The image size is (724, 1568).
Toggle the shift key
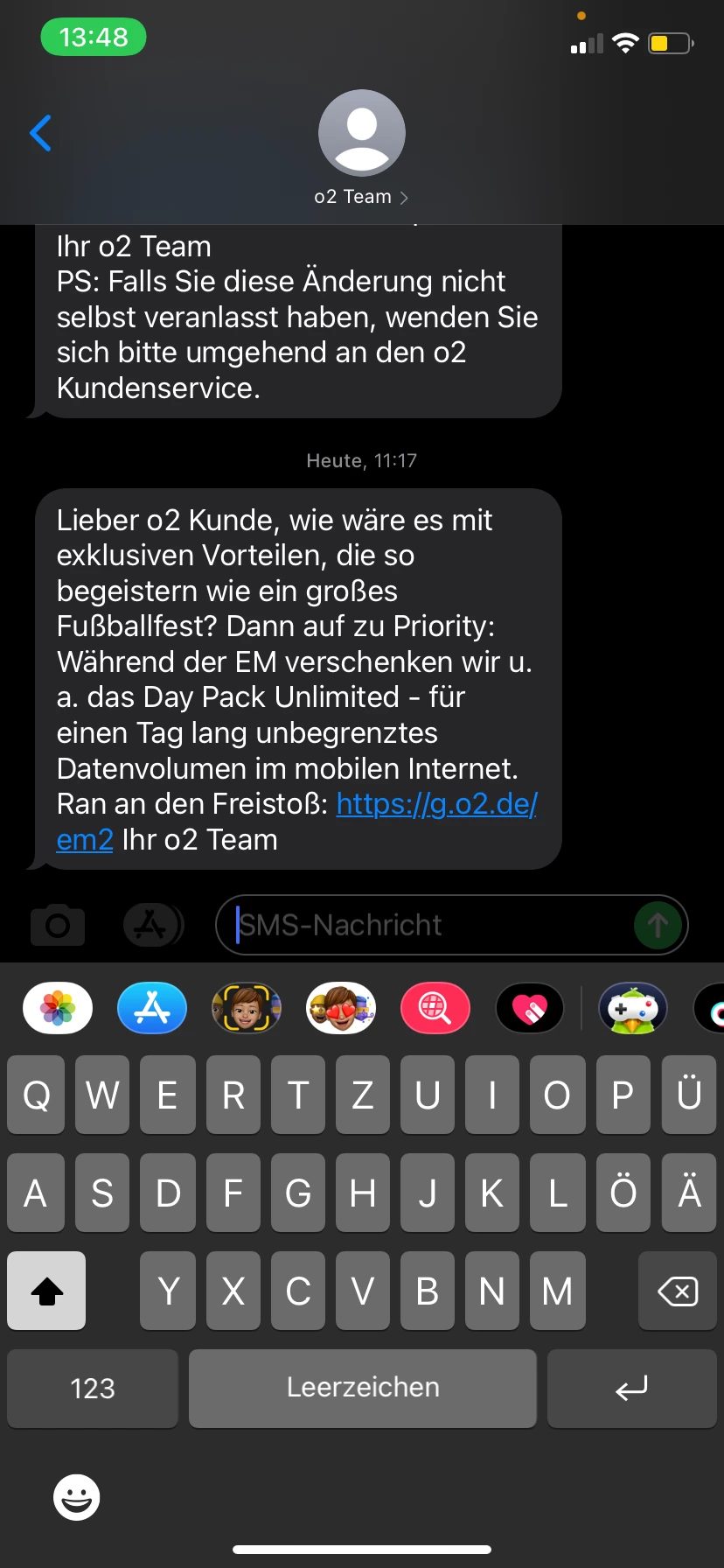point(47,1291)
